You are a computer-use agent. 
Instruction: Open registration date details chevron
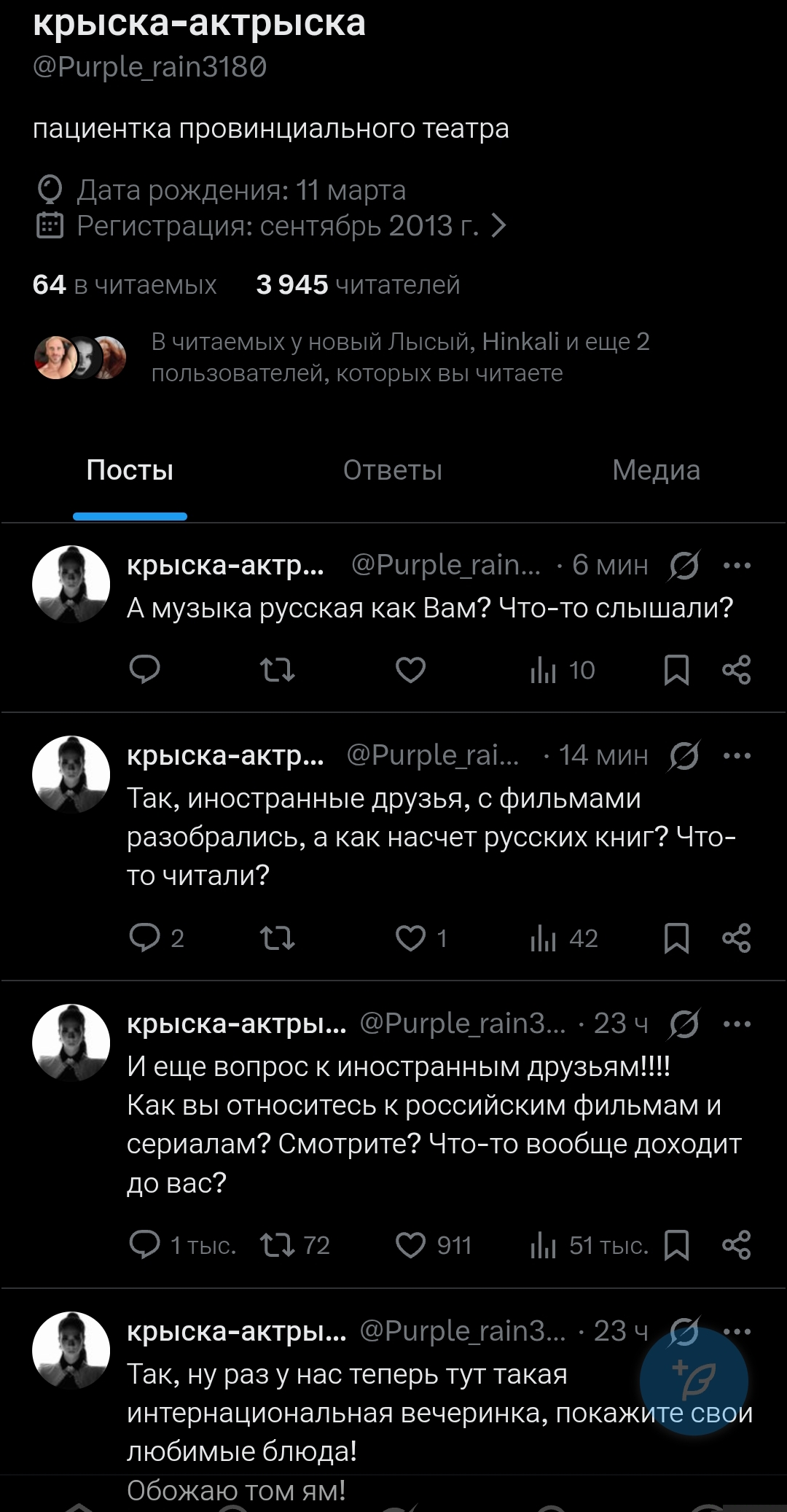pos(498,226)
